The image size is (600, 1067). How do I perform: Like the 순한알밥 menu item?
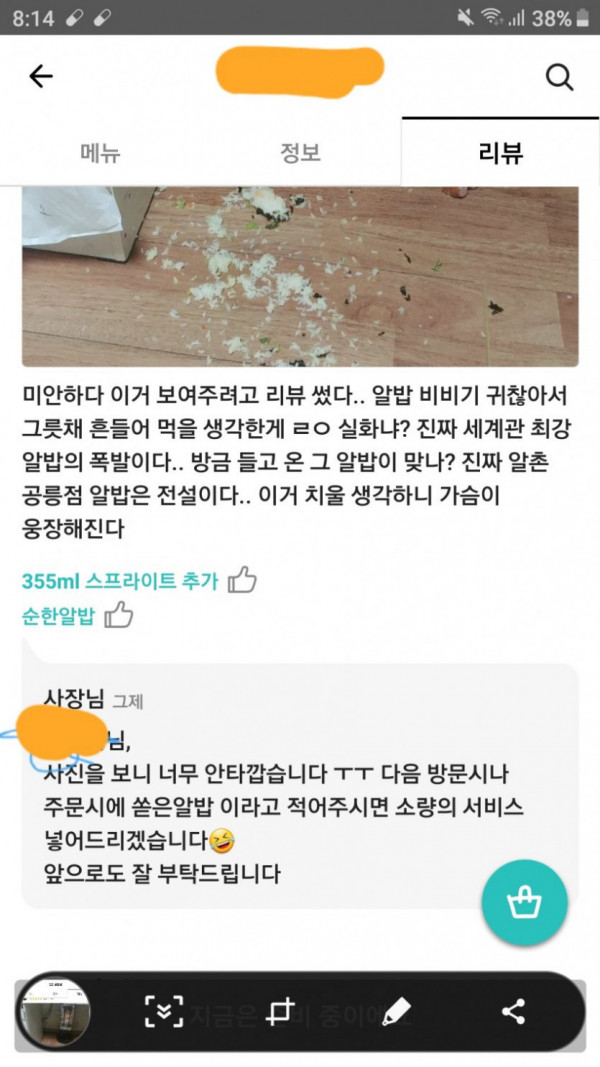pos(119,615)
